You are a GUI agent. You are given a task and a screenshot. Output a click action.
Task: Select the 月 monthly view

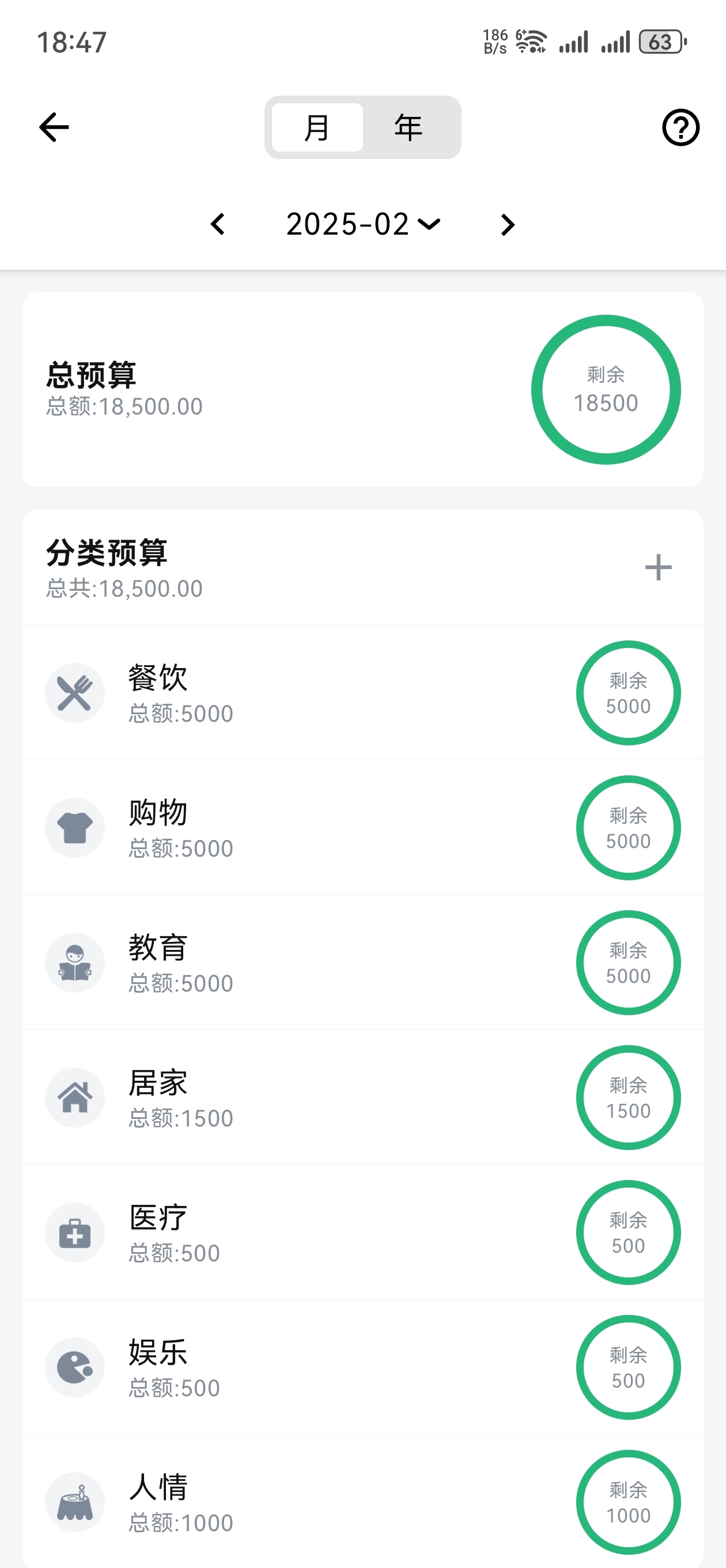tap(317, 127)
